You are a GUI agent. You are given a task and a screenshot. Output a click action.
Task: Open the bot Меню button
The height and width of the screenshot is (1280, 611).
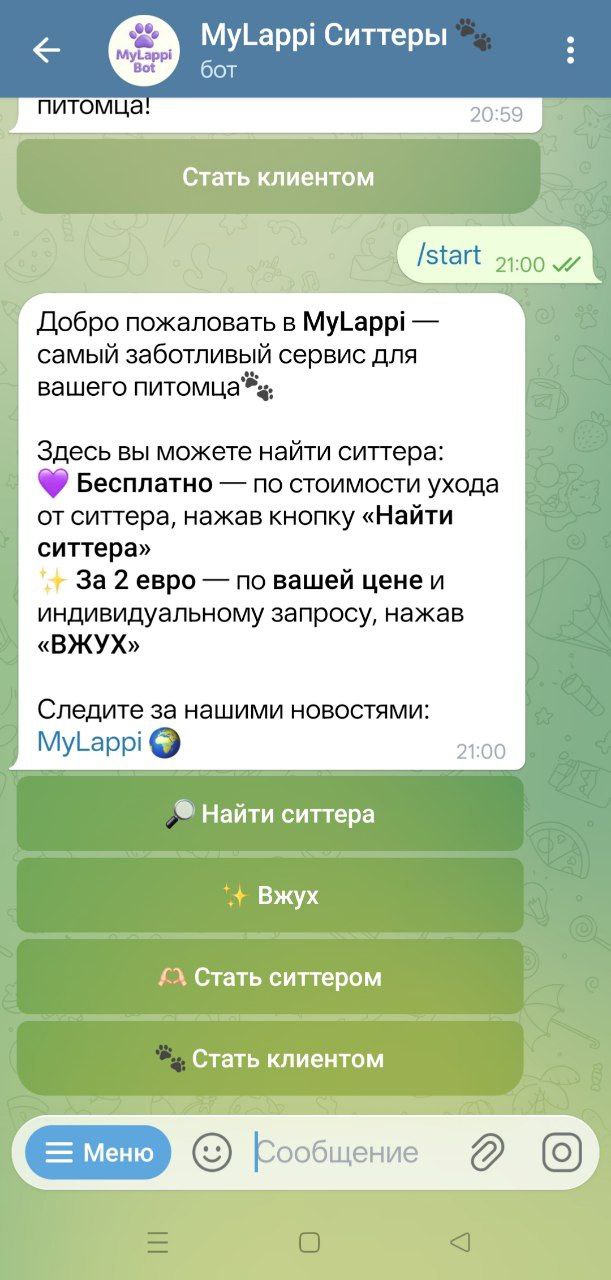(99, 1153)
